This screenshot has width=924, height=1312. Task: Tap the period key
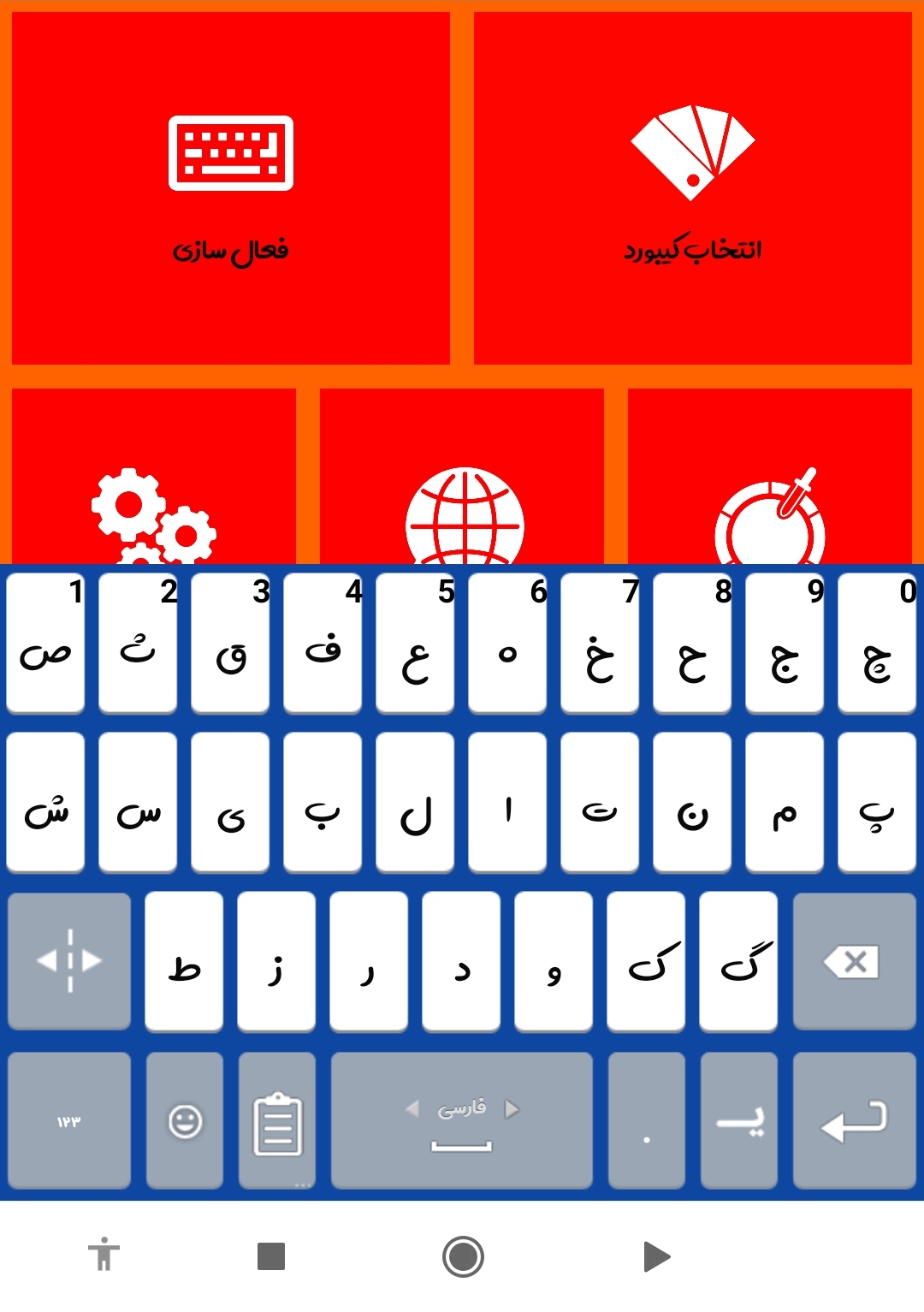coord(647,1121)
